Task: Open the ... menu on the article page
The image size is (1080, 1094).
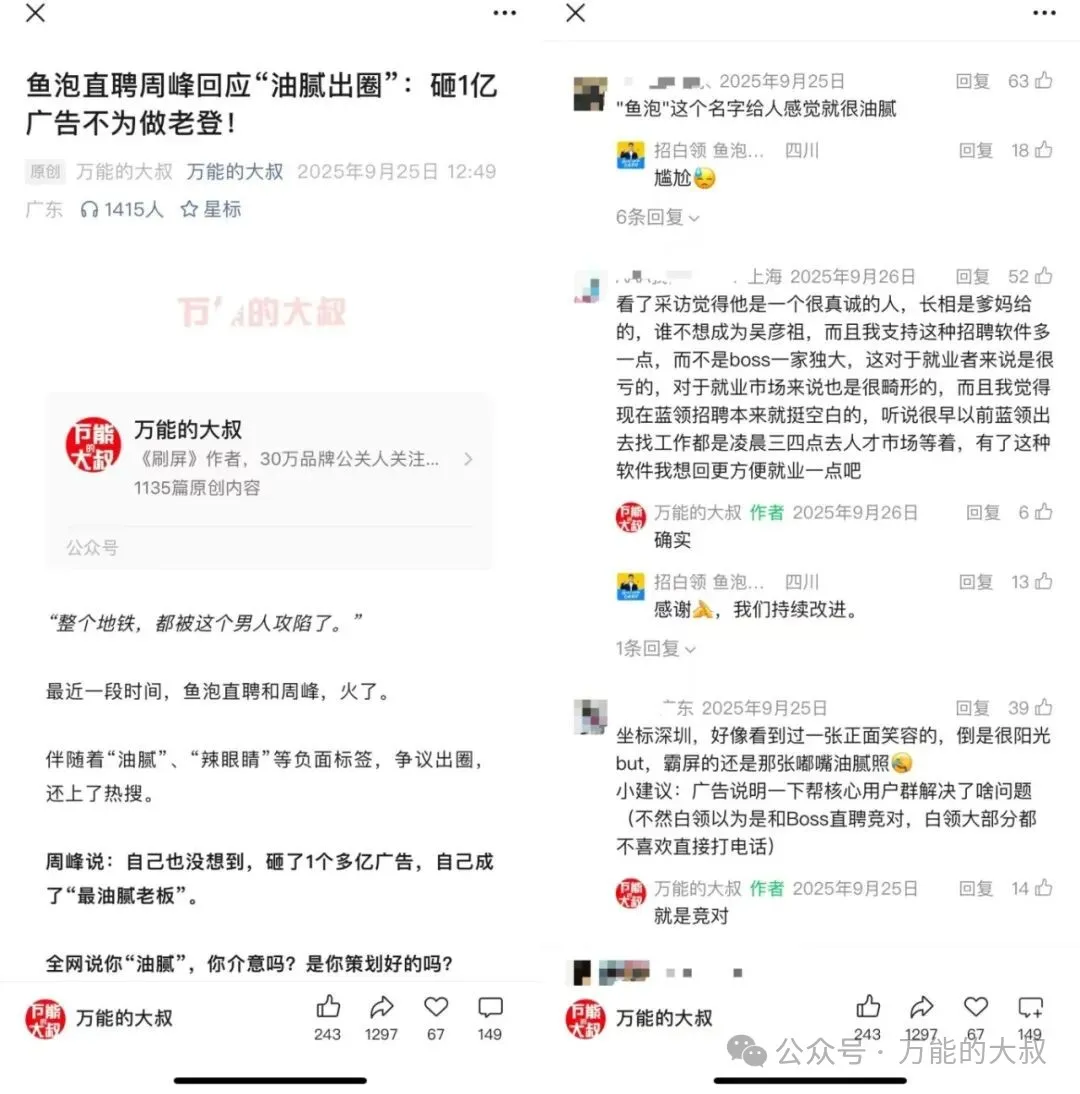Action: (x=505, y=13)
